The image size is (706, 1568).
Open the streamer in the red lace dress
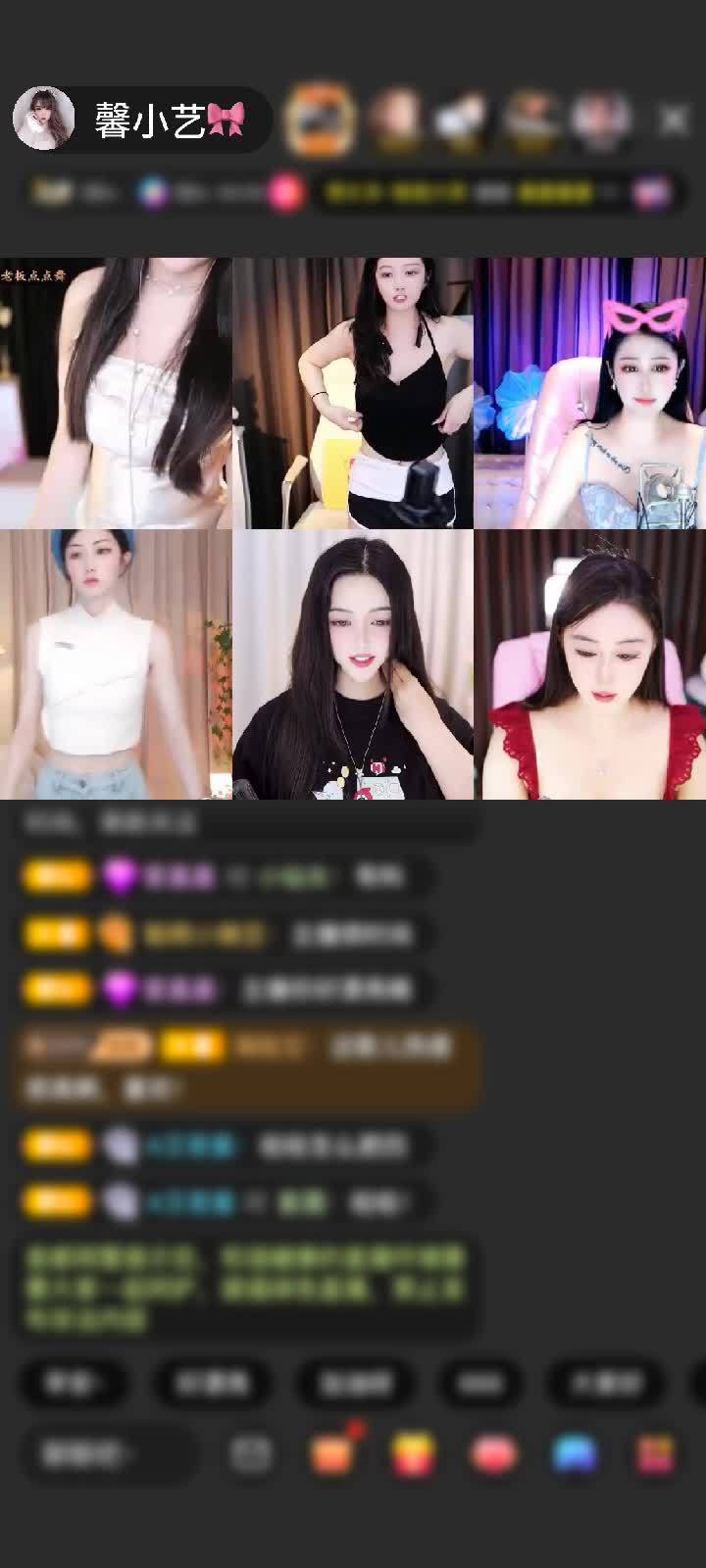click(x=589, y=664)
